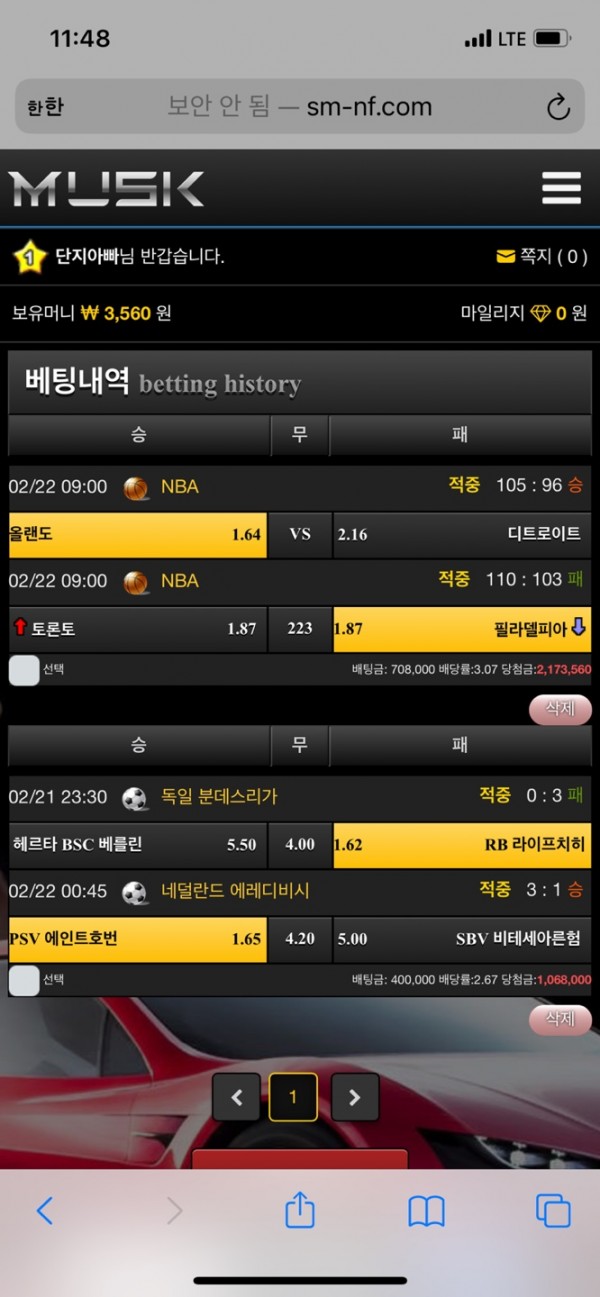Viewport: 600px width, 1297px height.
Task: Go back in Safari browser
Action: point(45,1211)
